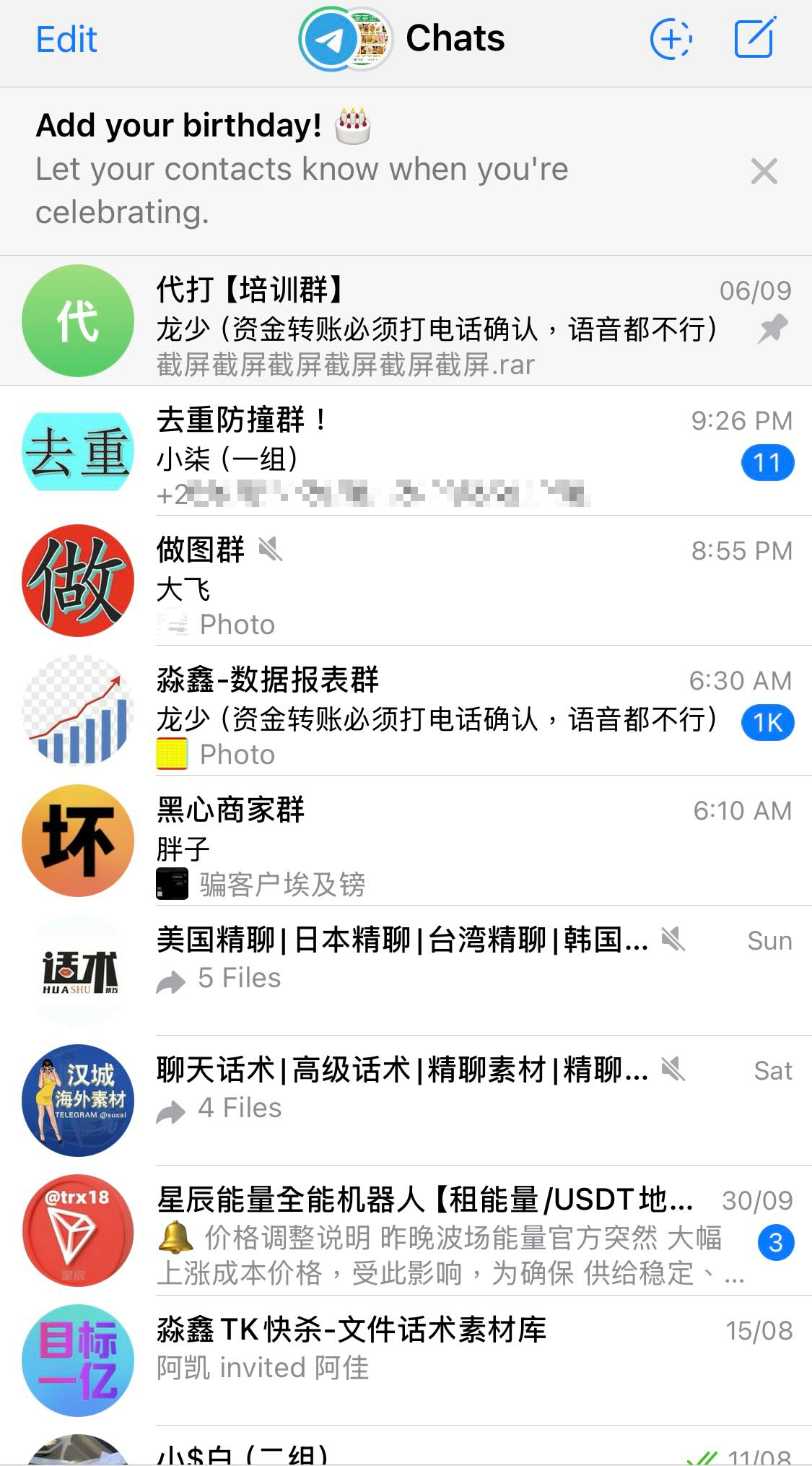Open the stories avatars beside Chats
Image resolution: width=812 pixels, height=1466 pixels.
pos(346,40)
